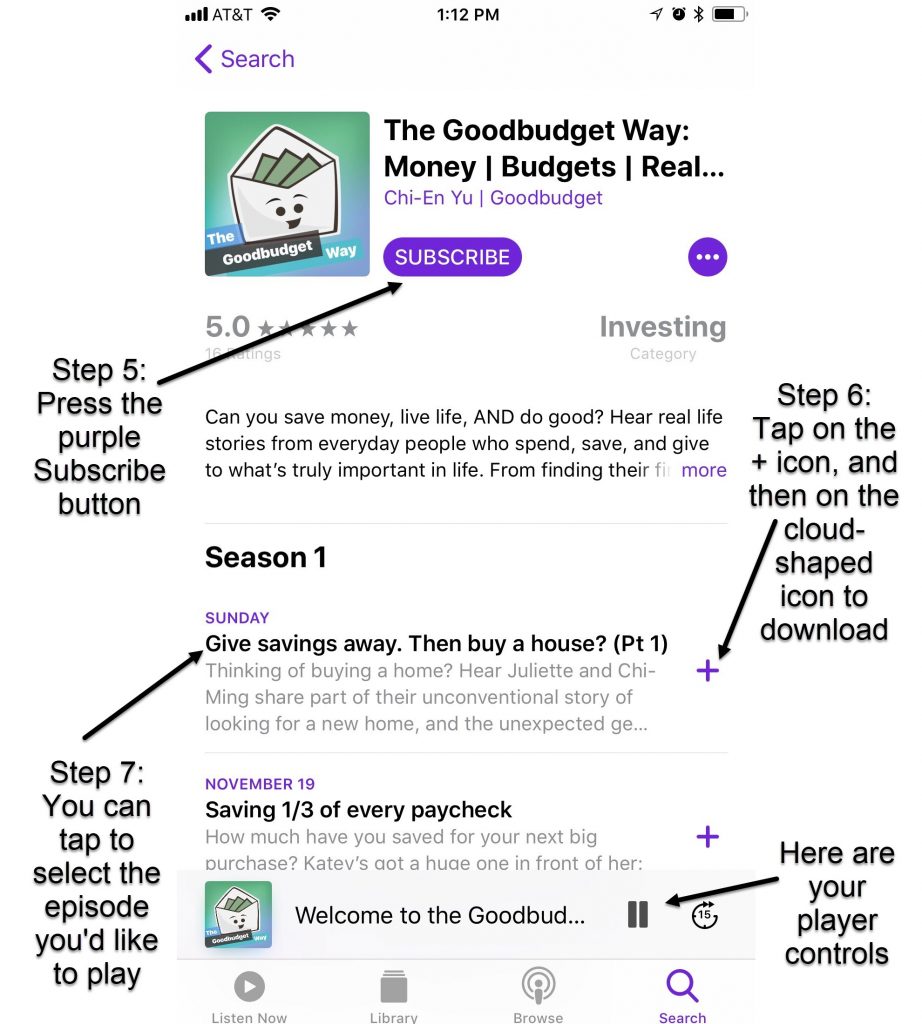Subscribe to The Goodbudget Way podcast
The image size is (922, 1024).
[x=452, y=257]
